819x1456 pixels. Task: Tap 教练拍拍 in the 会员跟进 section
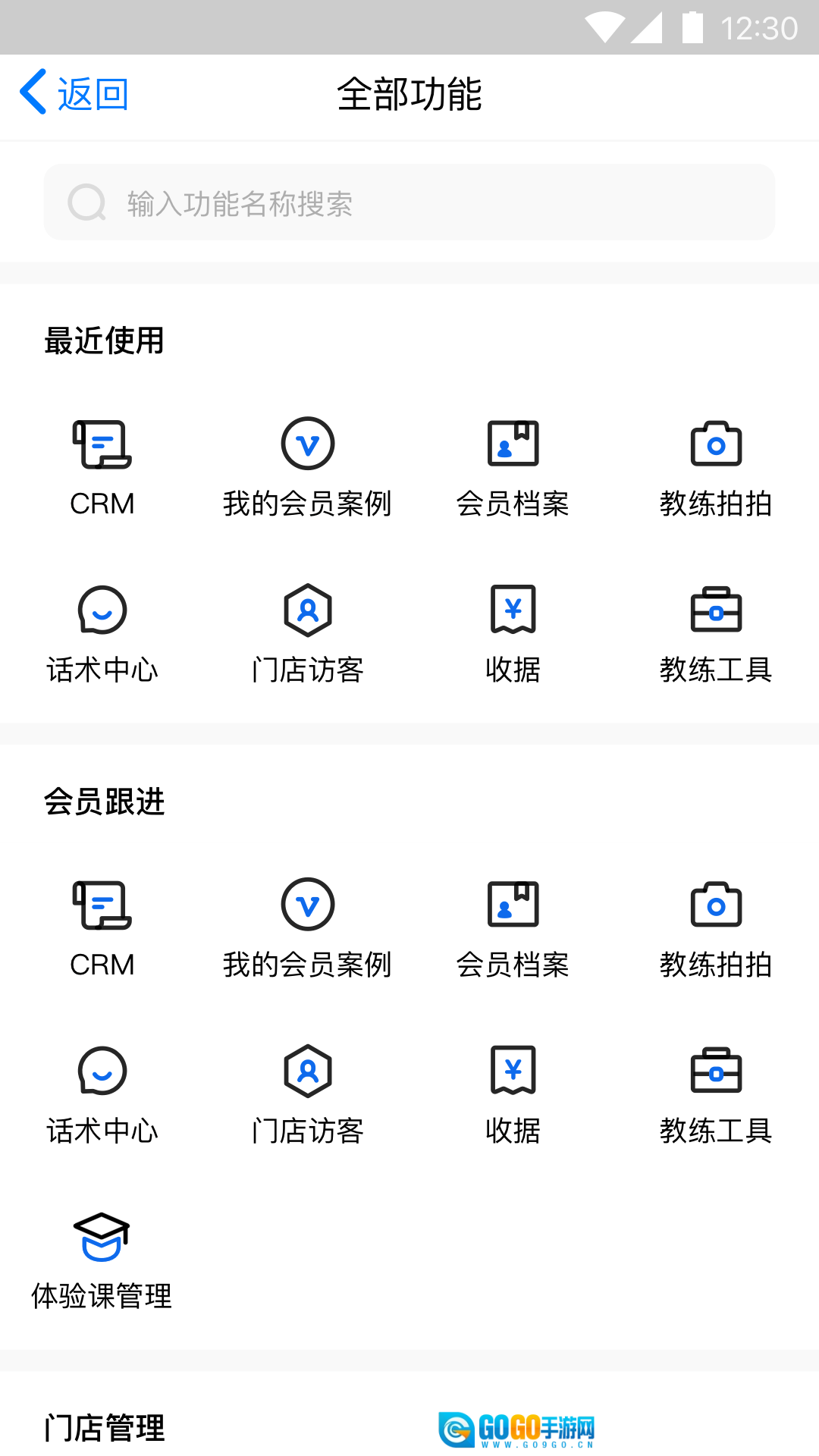[716, 927]
